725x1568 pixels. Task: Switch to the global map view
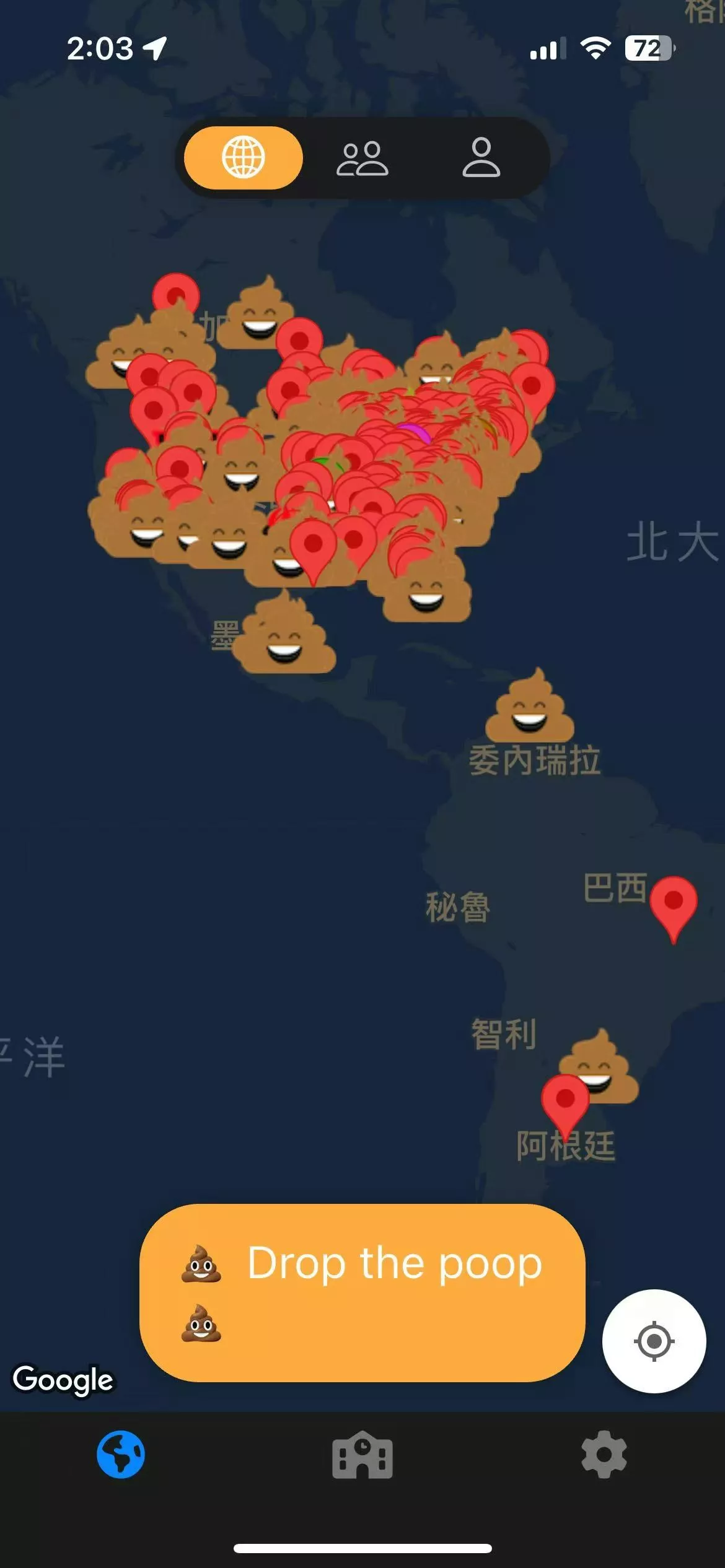(x=244, y=158)
